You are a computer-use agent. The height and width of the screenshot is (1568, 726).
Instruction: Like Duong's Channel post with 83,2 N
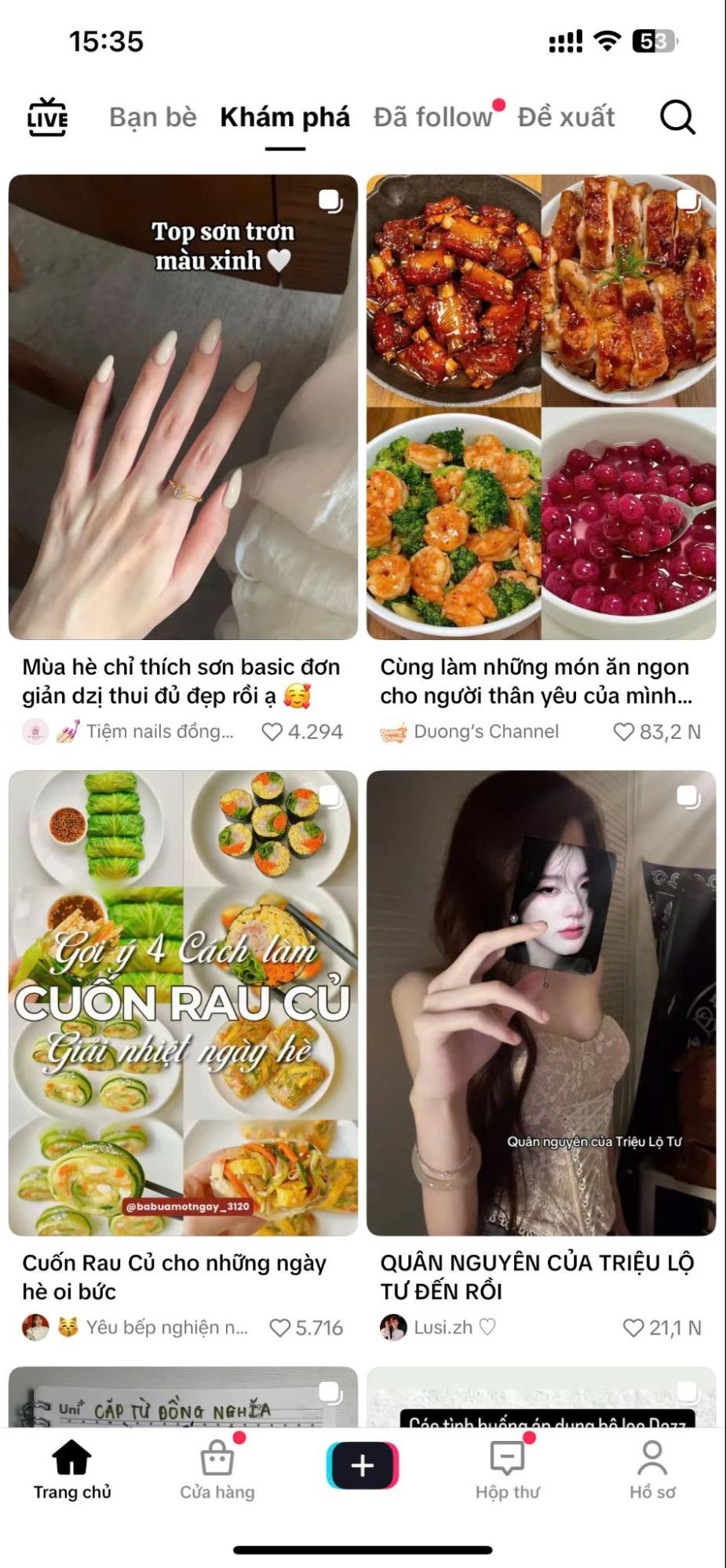(623, 732)
